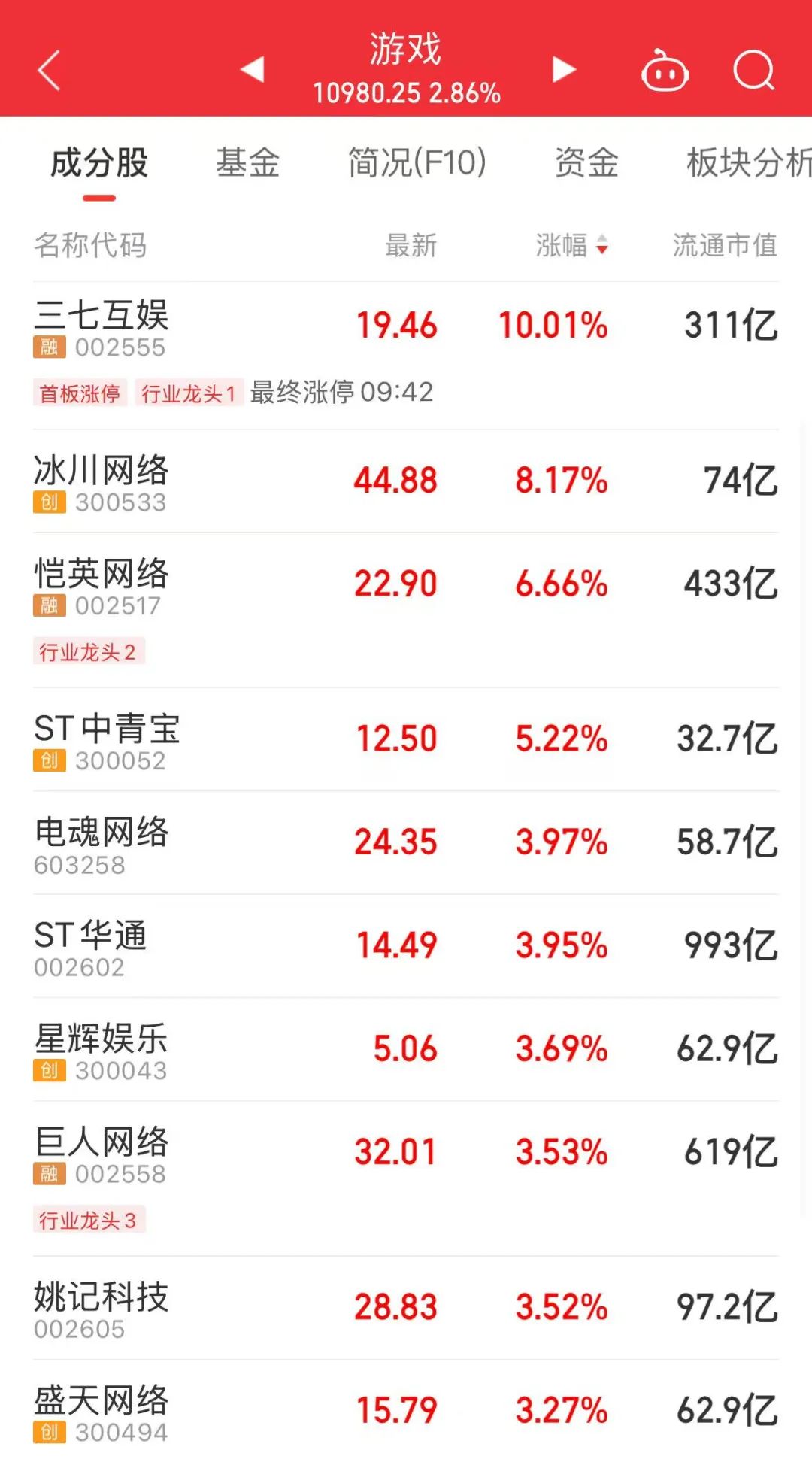This screenshot has width=812, height=1462.
Task: Open the robot assistant icon
Action: (x=665, y=71)
